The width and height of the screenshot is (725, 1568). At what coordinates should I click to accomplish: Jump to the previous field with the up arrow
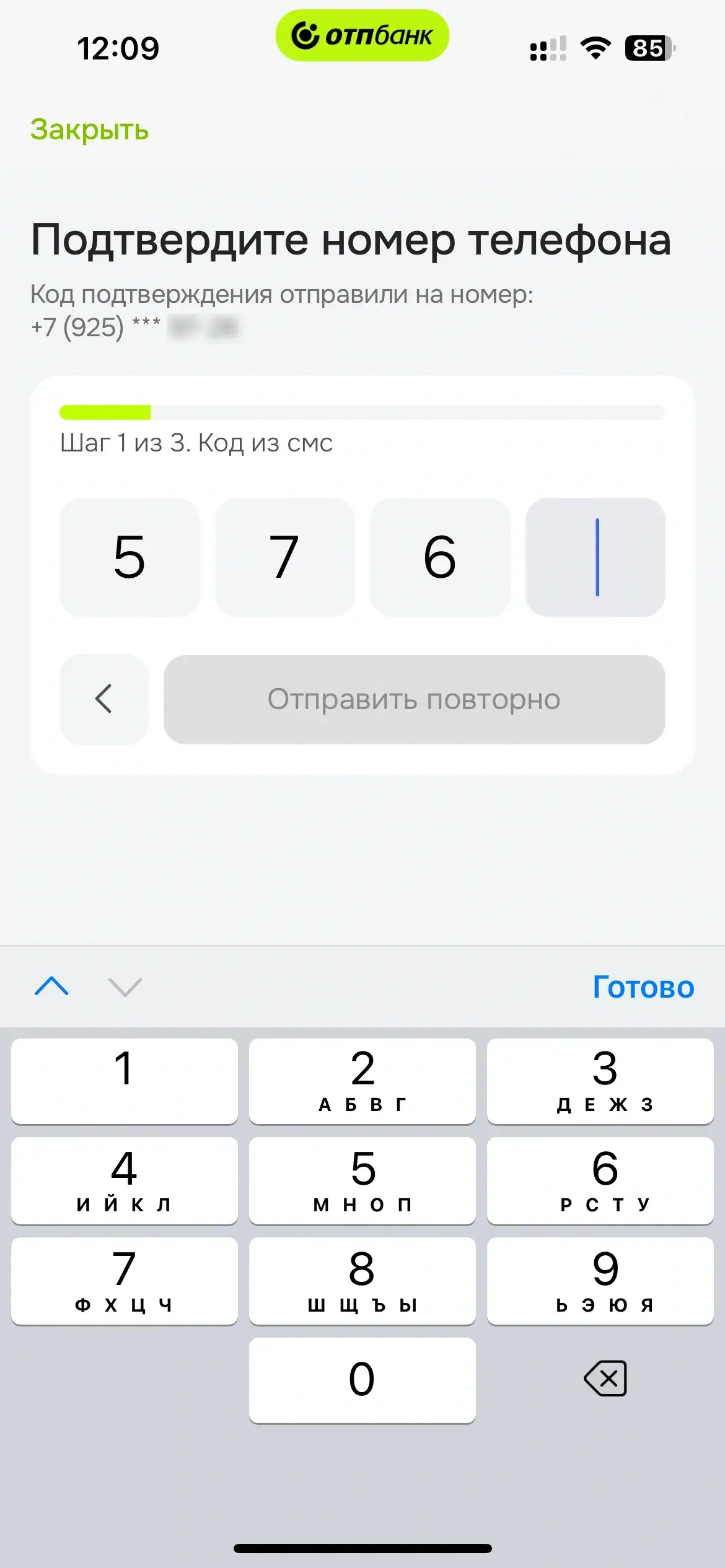tap(52, 986)
